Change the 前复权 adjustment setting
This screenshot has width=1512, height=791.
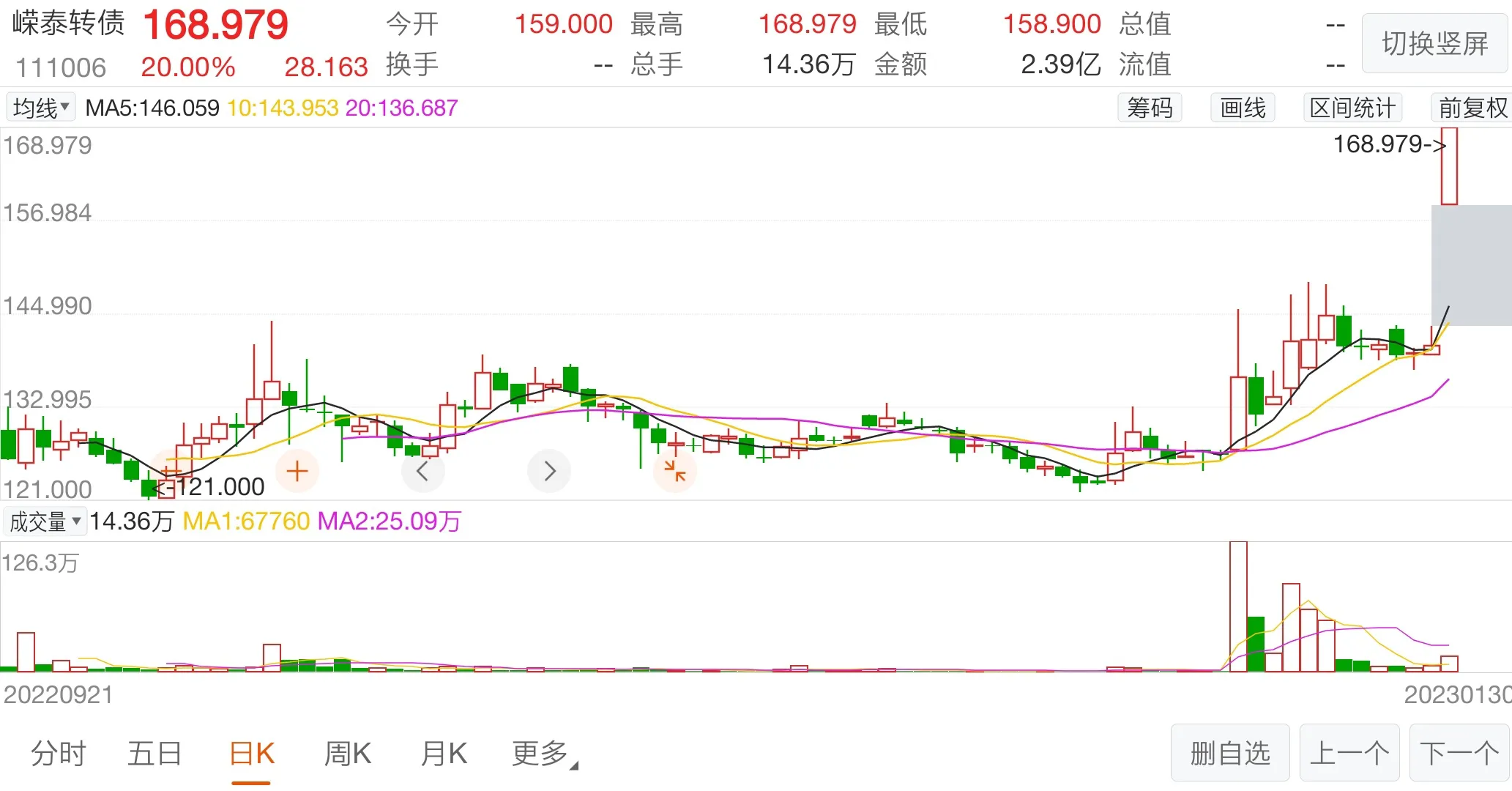coord(1472,108)
